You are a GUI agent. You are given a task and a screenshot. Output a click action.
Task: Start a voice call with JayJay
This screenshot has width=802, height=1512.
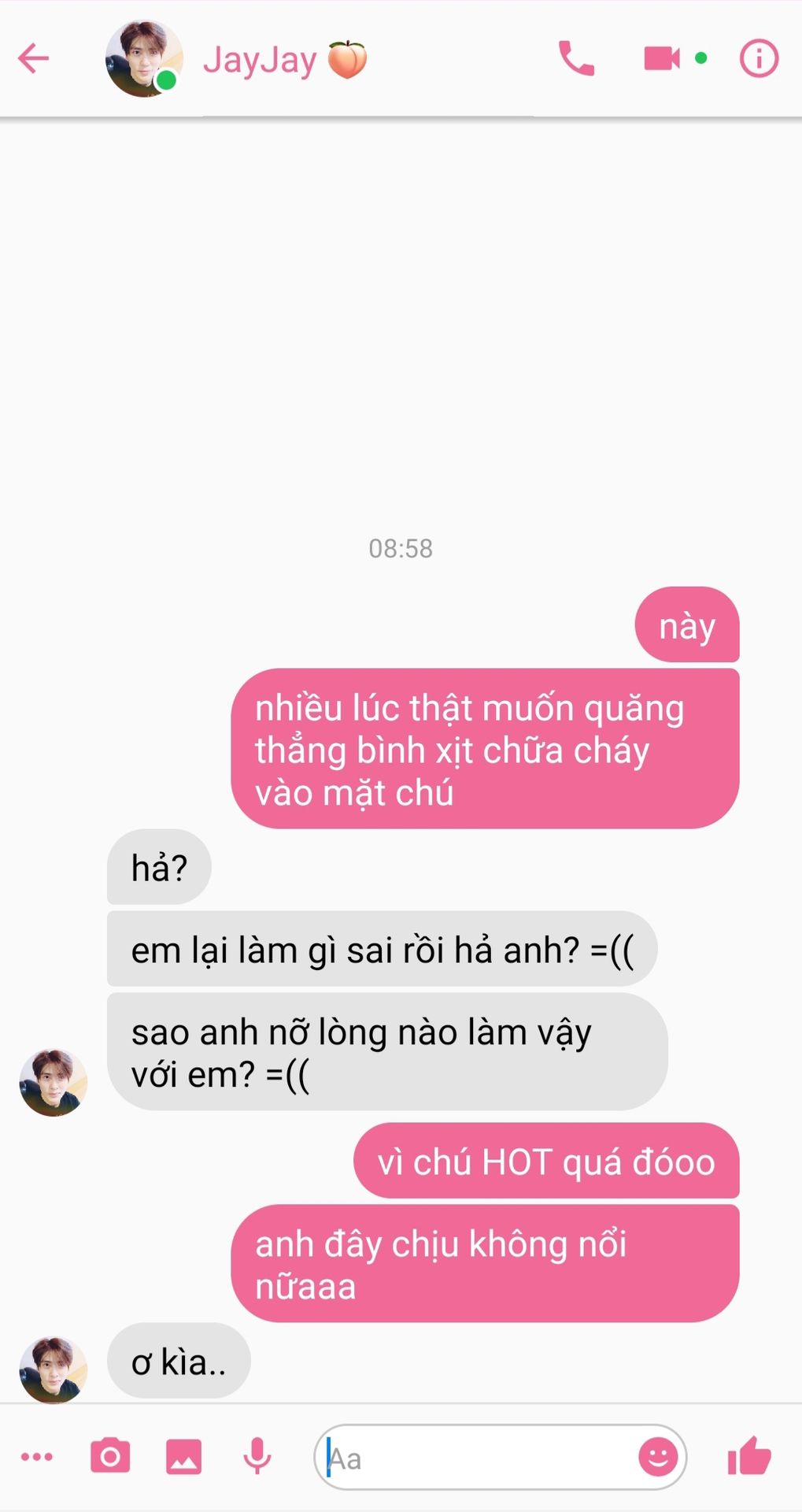click(576, 58)
